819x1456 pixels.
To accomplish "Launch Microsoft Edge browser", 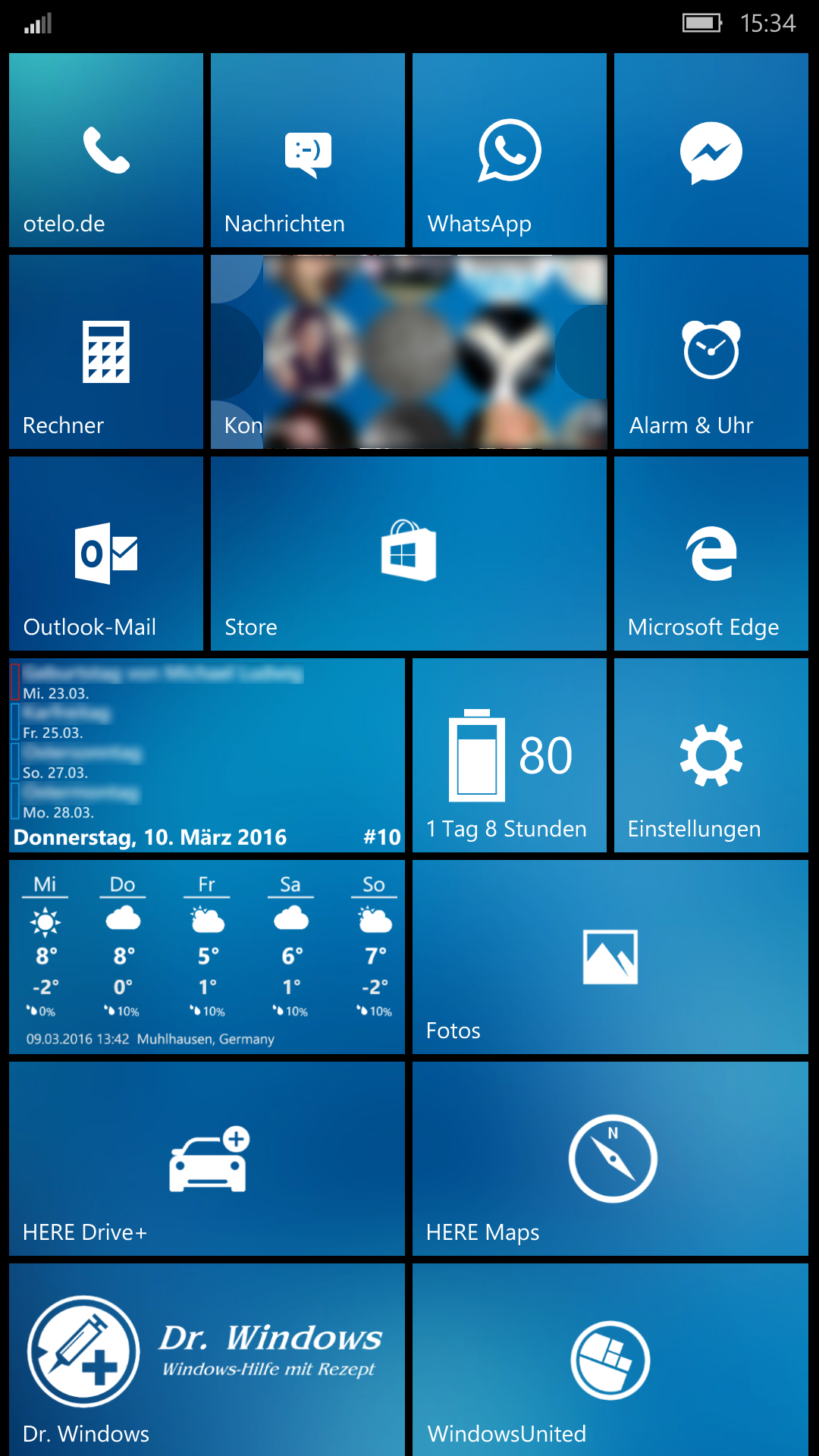I will [711, 554].
